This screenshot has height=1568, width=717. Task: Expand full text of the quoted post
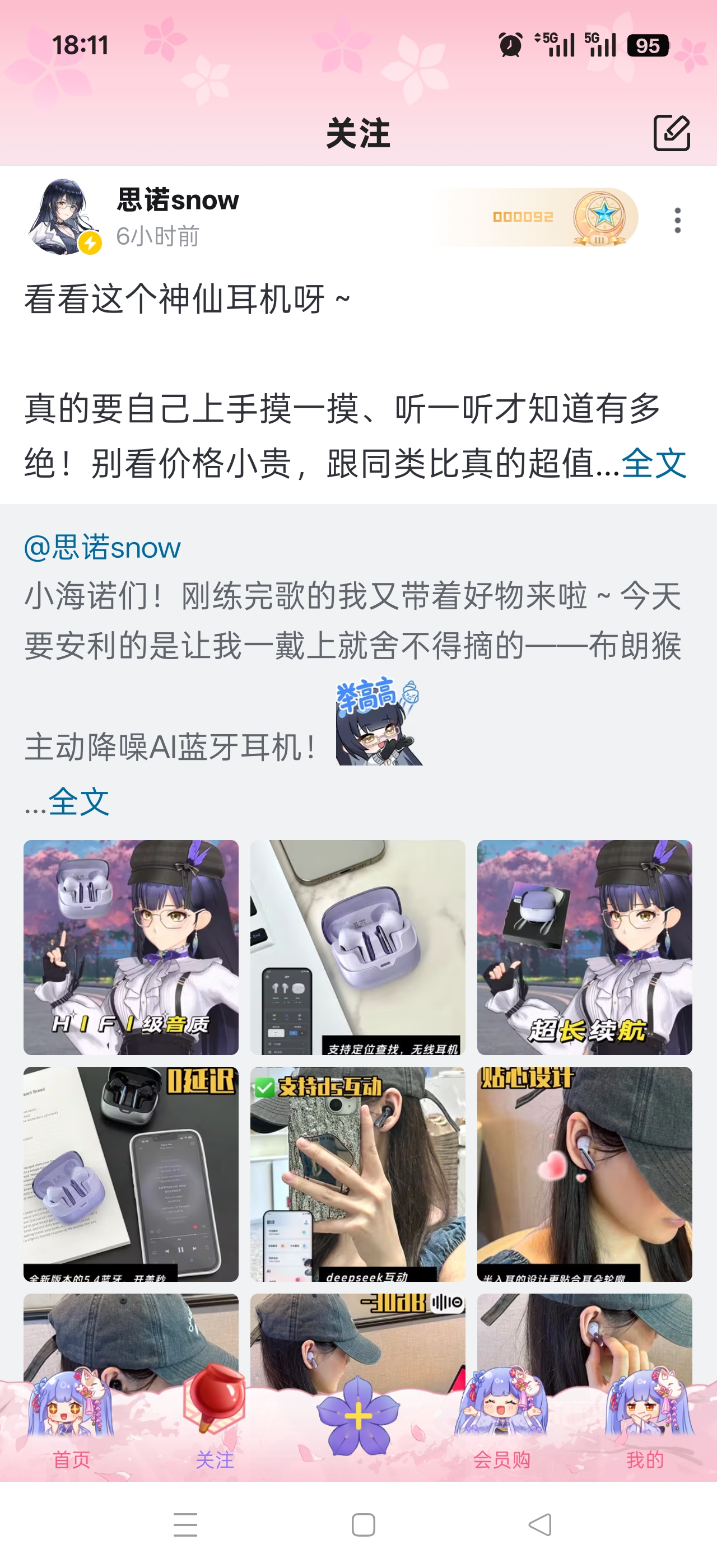coord(78,802)
